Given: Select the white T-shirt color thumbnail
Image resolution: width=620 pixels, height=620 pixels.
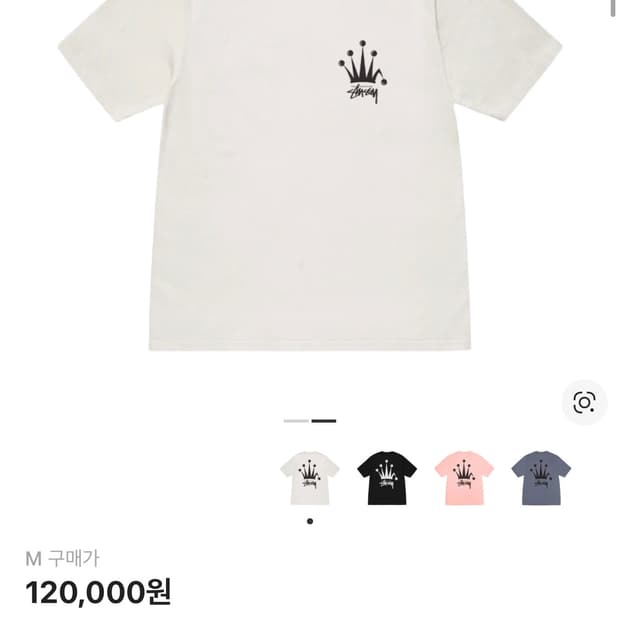Looking at the screenshot, I should [x=309, y=477].
